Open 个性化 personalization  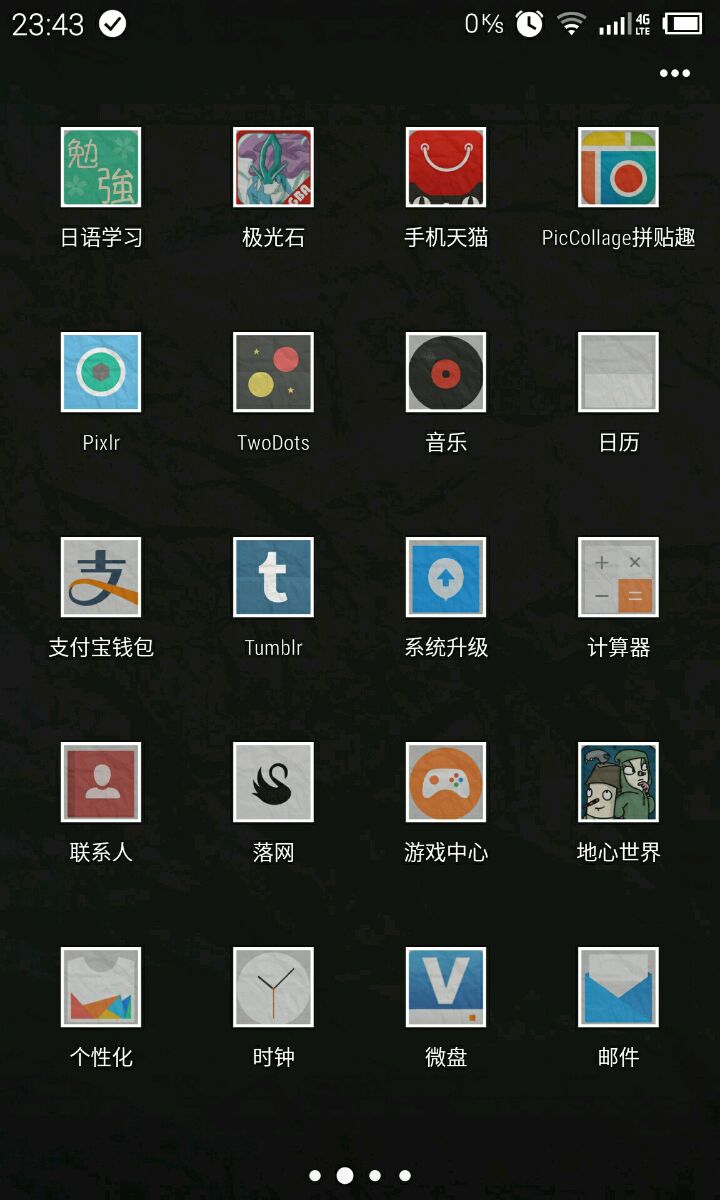(x=101, y=987)
